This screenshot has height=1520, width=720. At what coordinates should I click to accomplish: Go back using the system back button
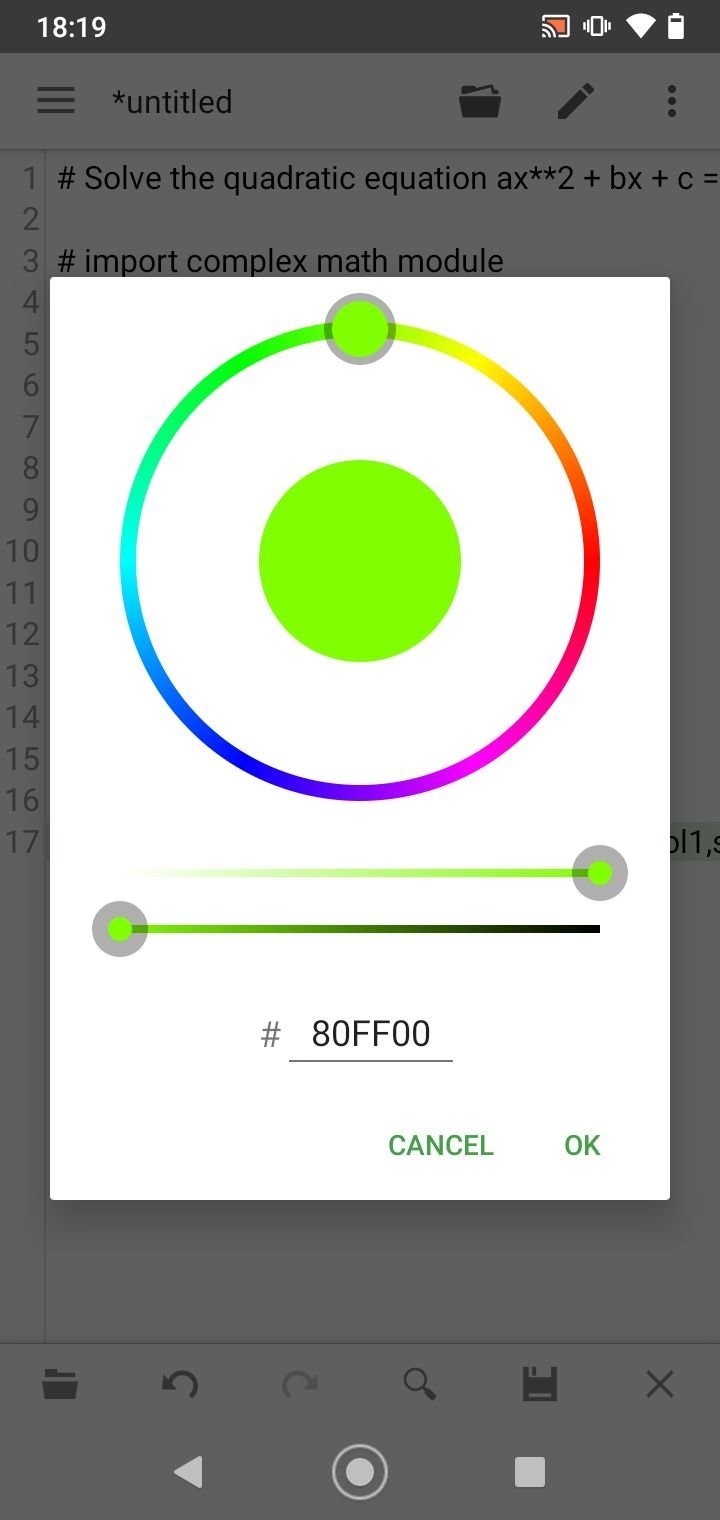coord(189,1472)
